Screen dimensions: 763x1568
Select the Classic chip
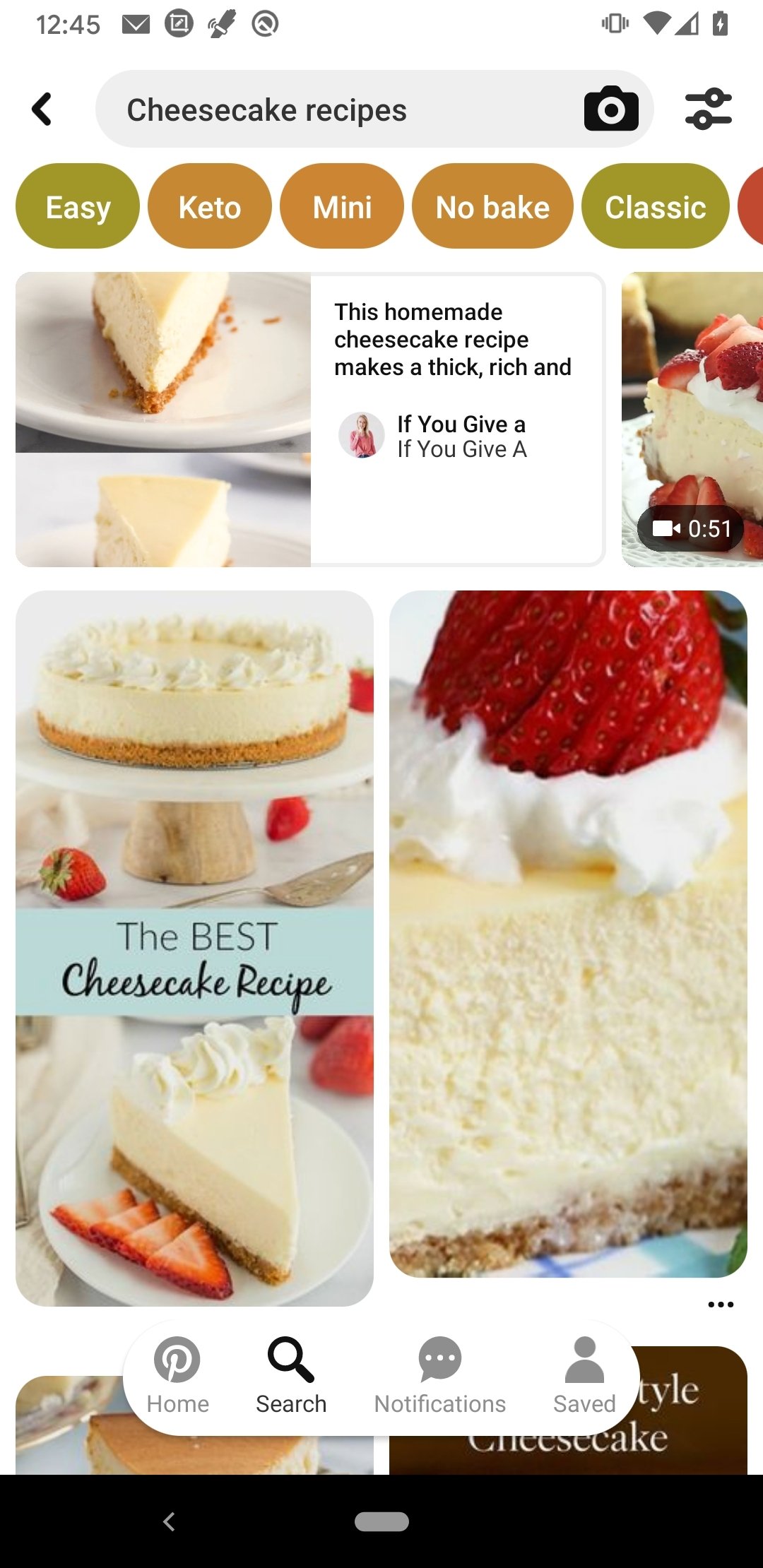[x=655, y=207]
